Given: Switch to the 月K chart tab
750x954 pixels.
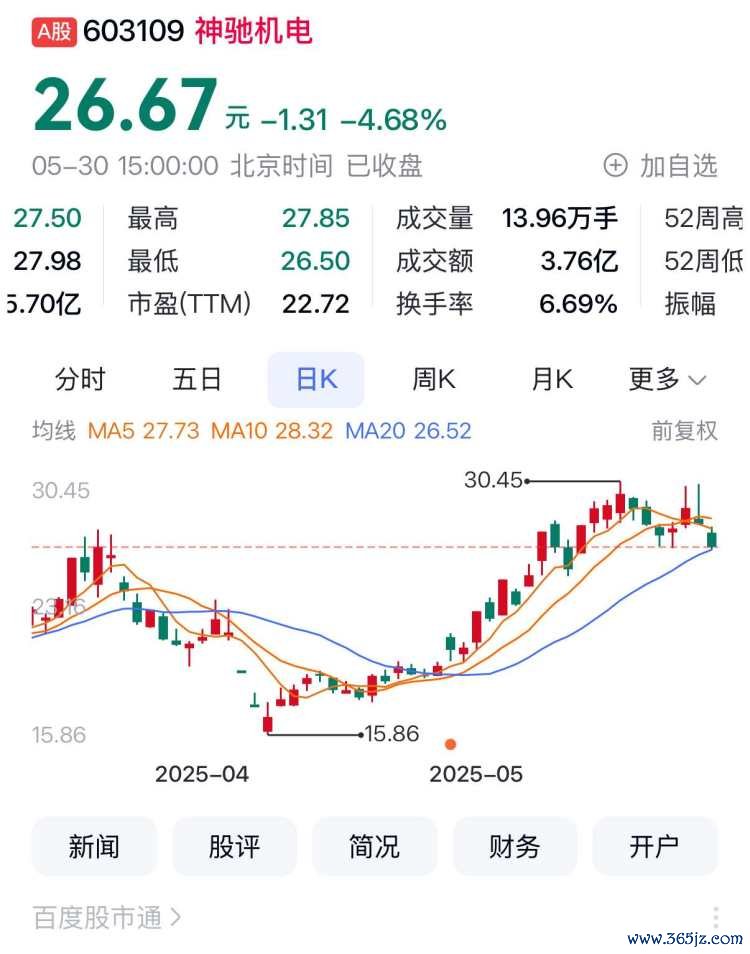Looking at the screenshot, I should tap(552, 380).
